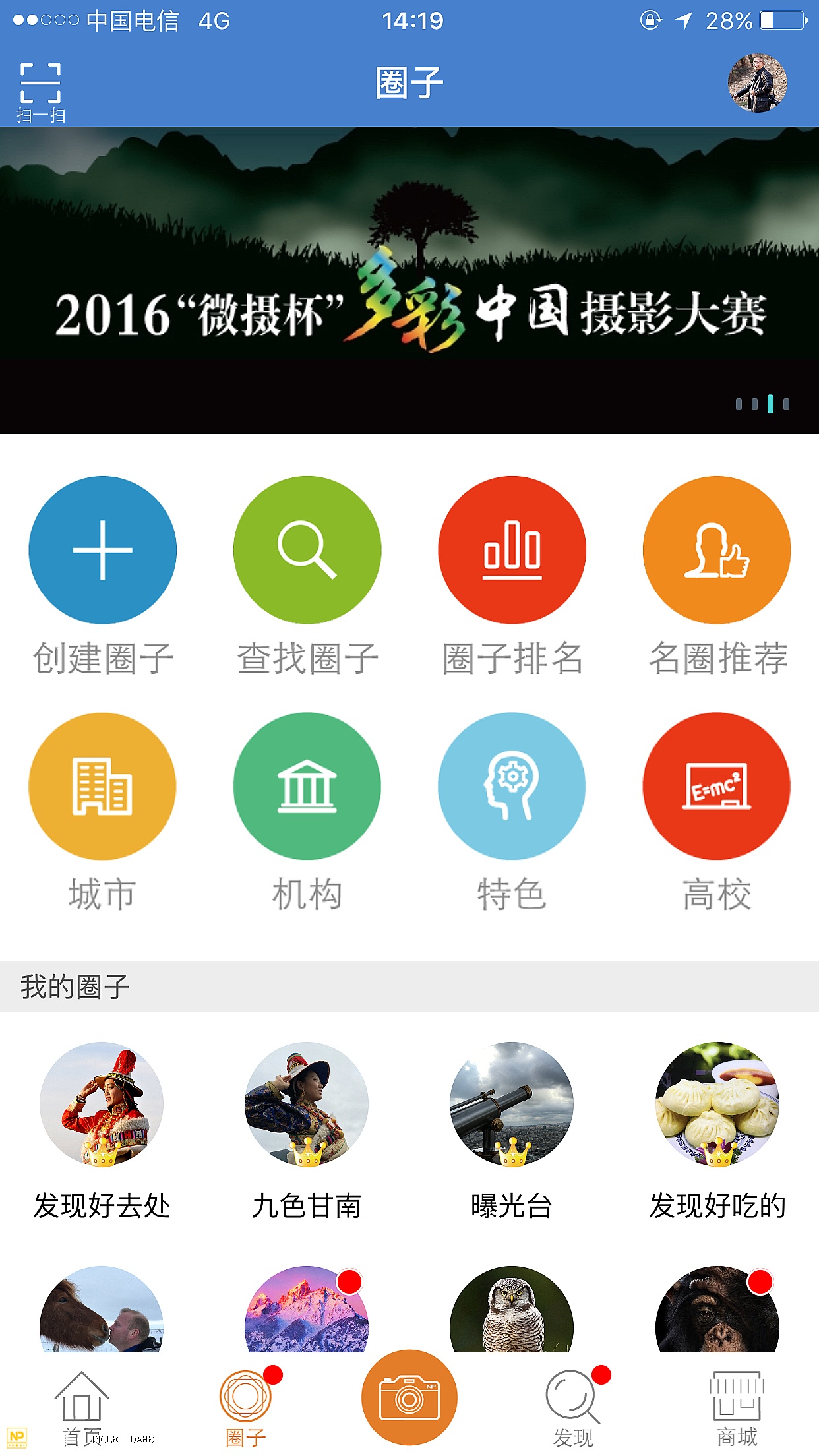819x1456 pixels.
Task: Select the 特色 category
Action: point(512,786)
